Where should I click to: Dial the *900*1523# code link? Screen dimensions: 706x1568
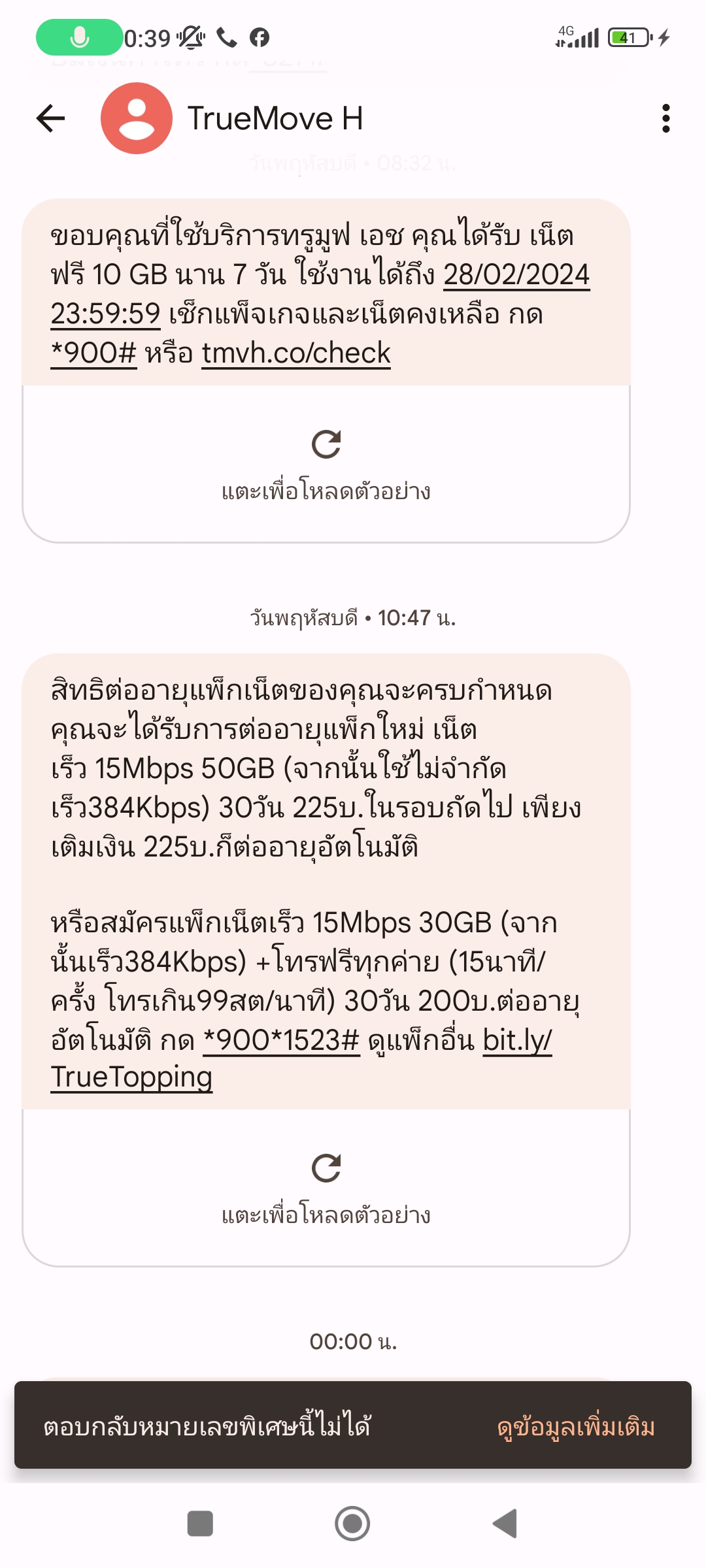point(281,1040)
